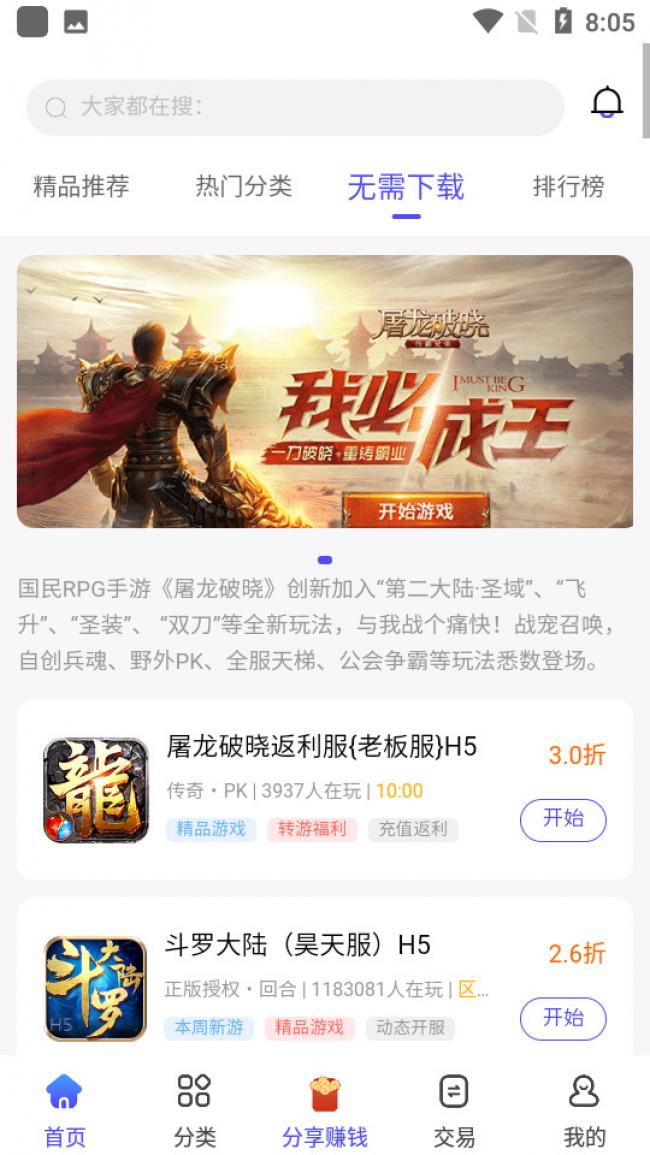Switch to the 热门分类 tab

click(x=244, y=186)
